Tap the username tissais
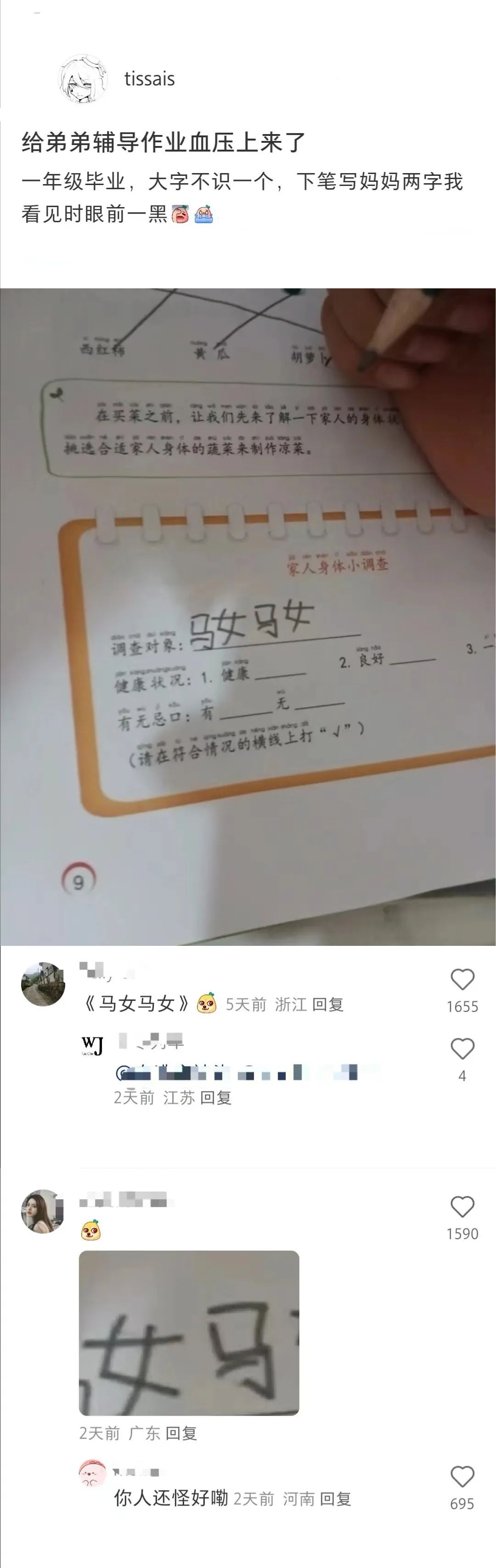The width and height of the screenshot is (496, 1568). (149, 79)
